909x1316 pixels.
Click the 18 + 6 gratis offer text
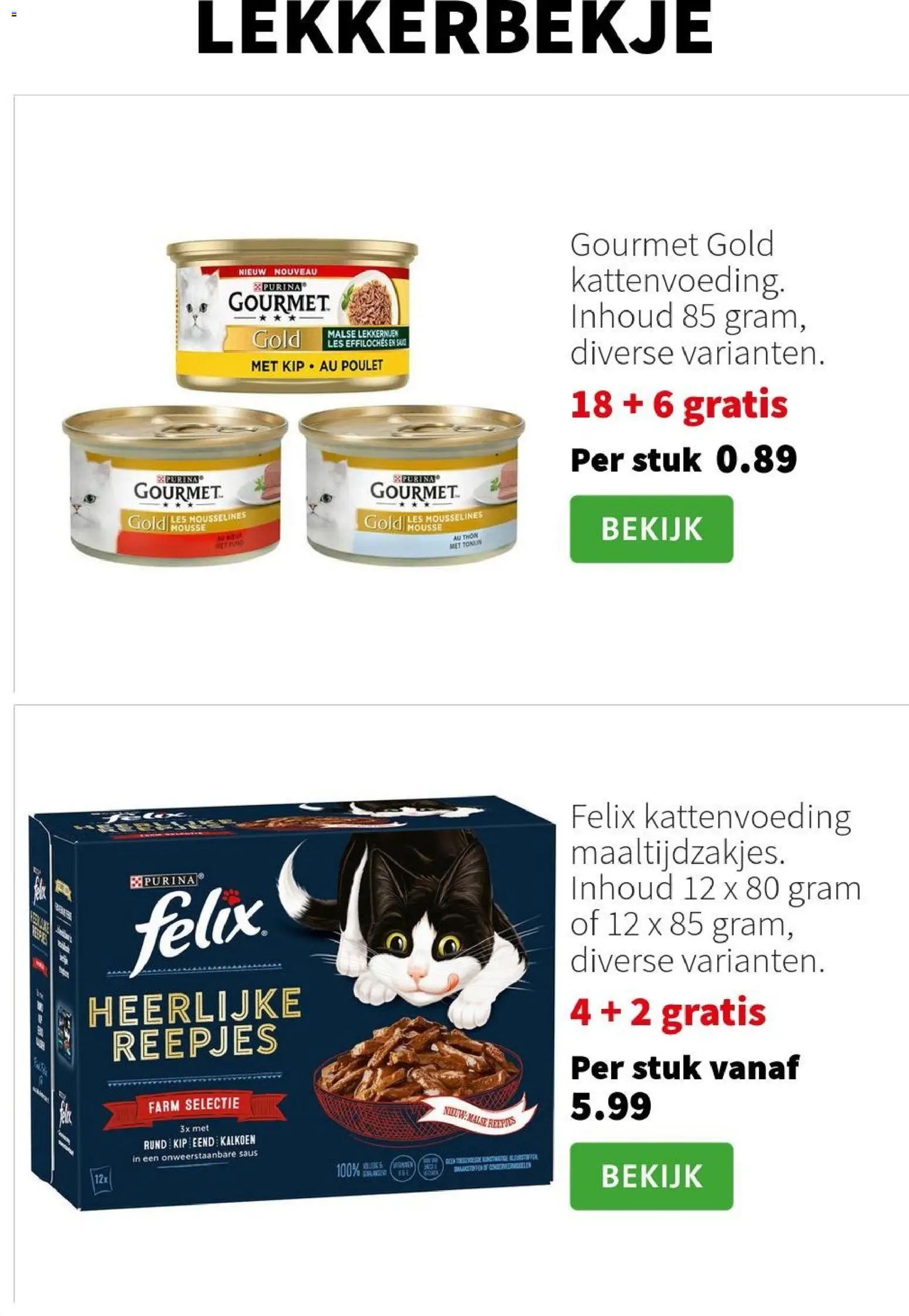[x=680, y=406]
